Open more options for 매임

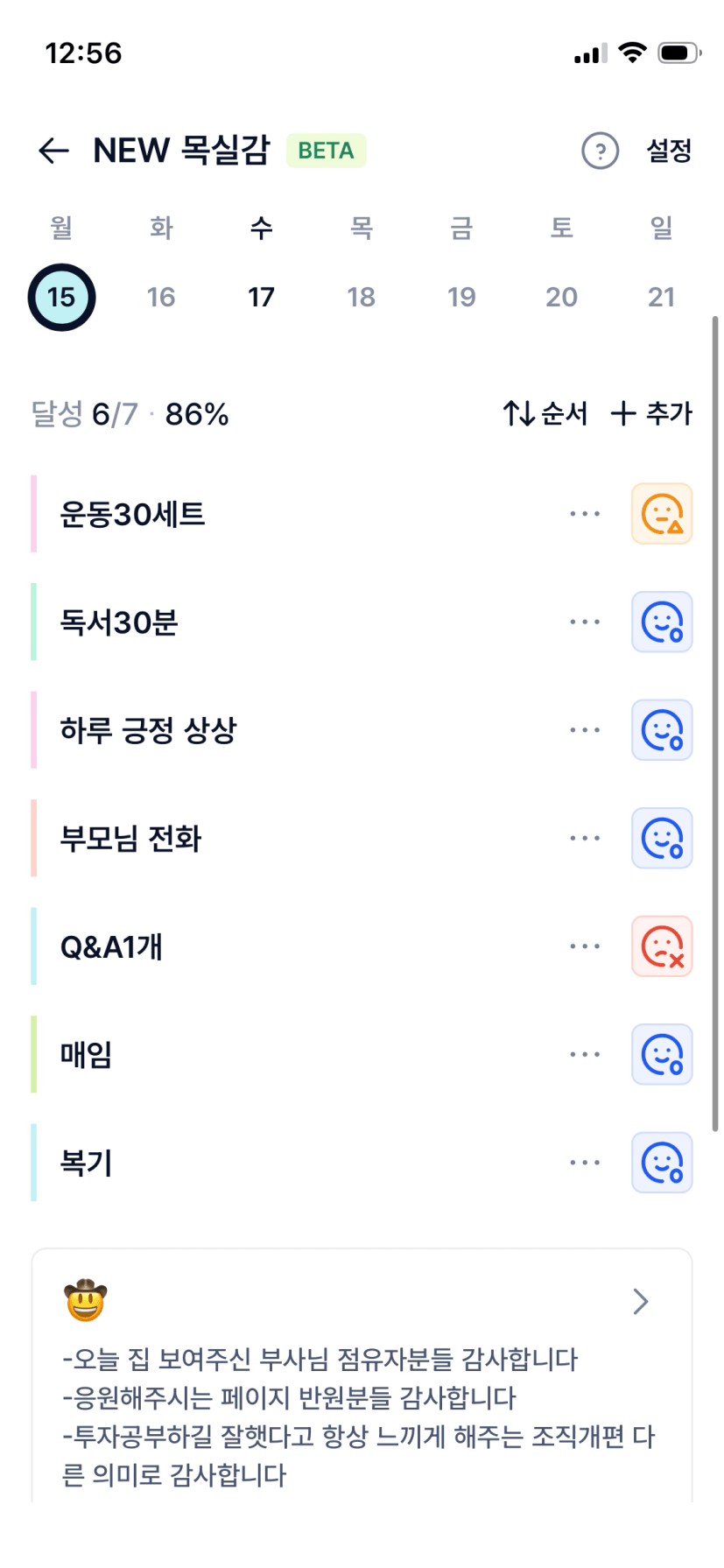pyautogui.click(x=584, y=1055)
